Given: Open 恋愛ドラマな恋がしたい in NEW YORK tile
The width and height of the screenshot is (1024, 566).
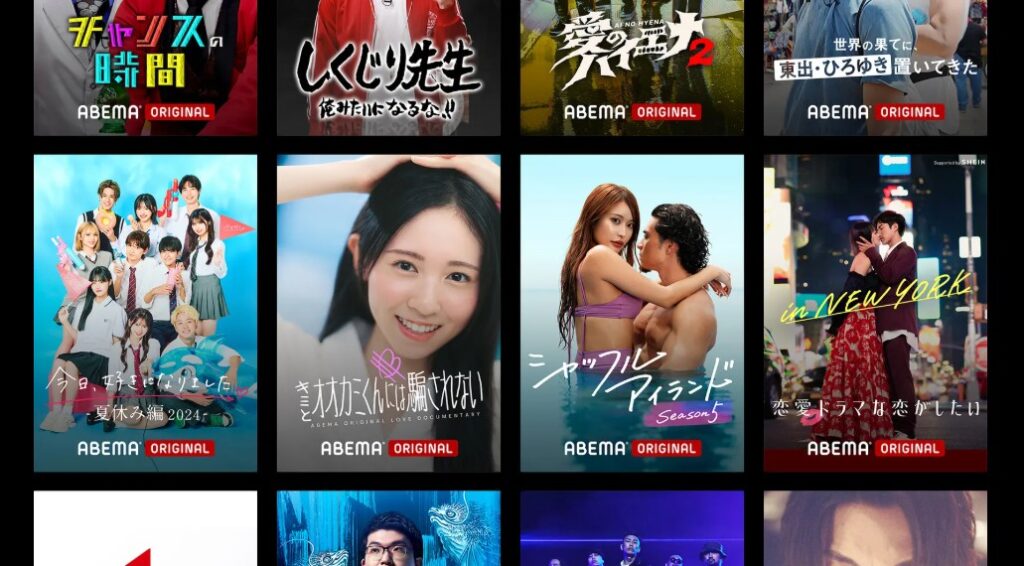Looking at the screenshot, I should click(x=875, y=312).
